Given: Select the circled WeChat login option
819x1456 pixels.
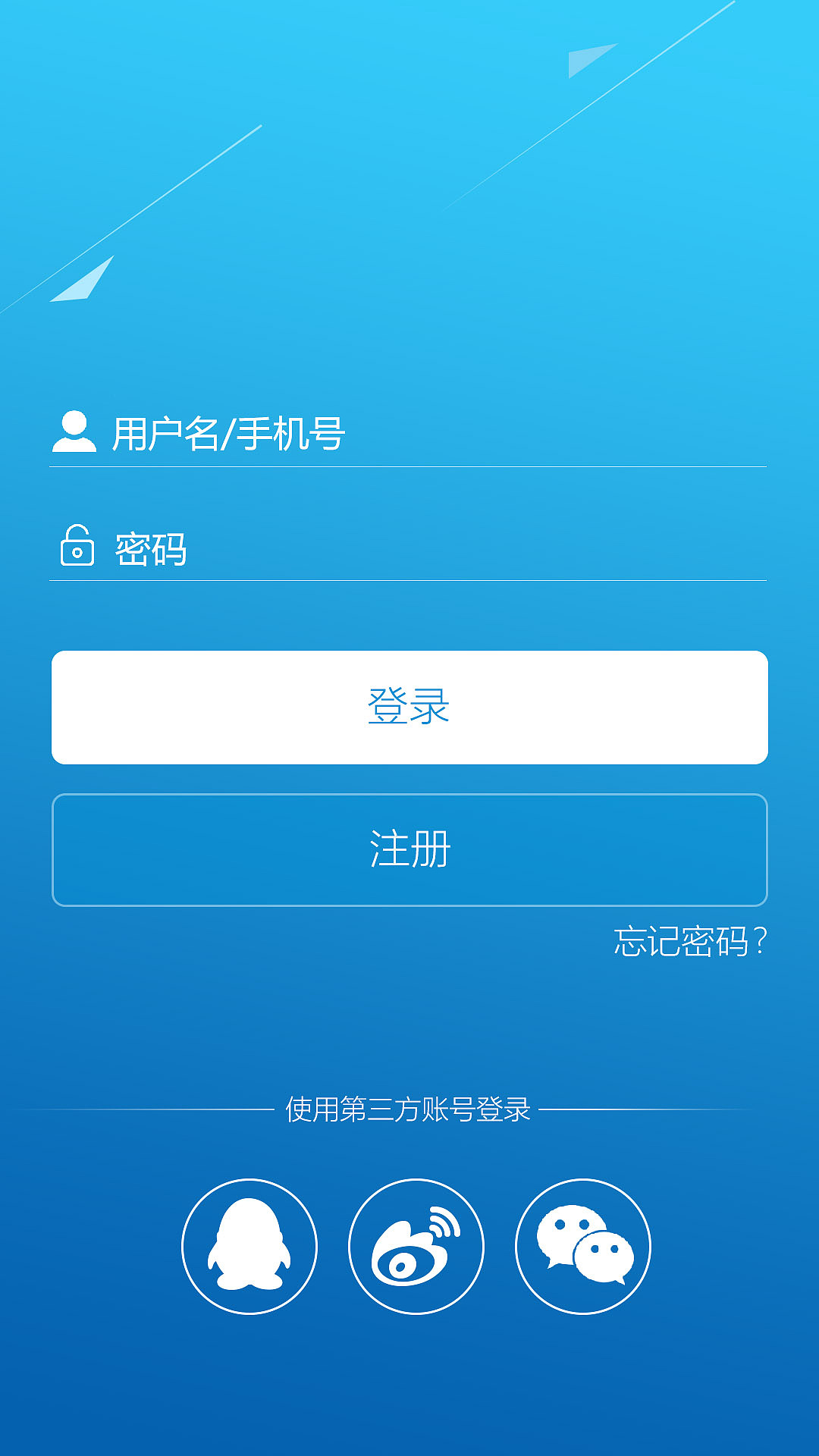Looking at the screenshot, I should pyautogui.click(x=584, y=1239).
